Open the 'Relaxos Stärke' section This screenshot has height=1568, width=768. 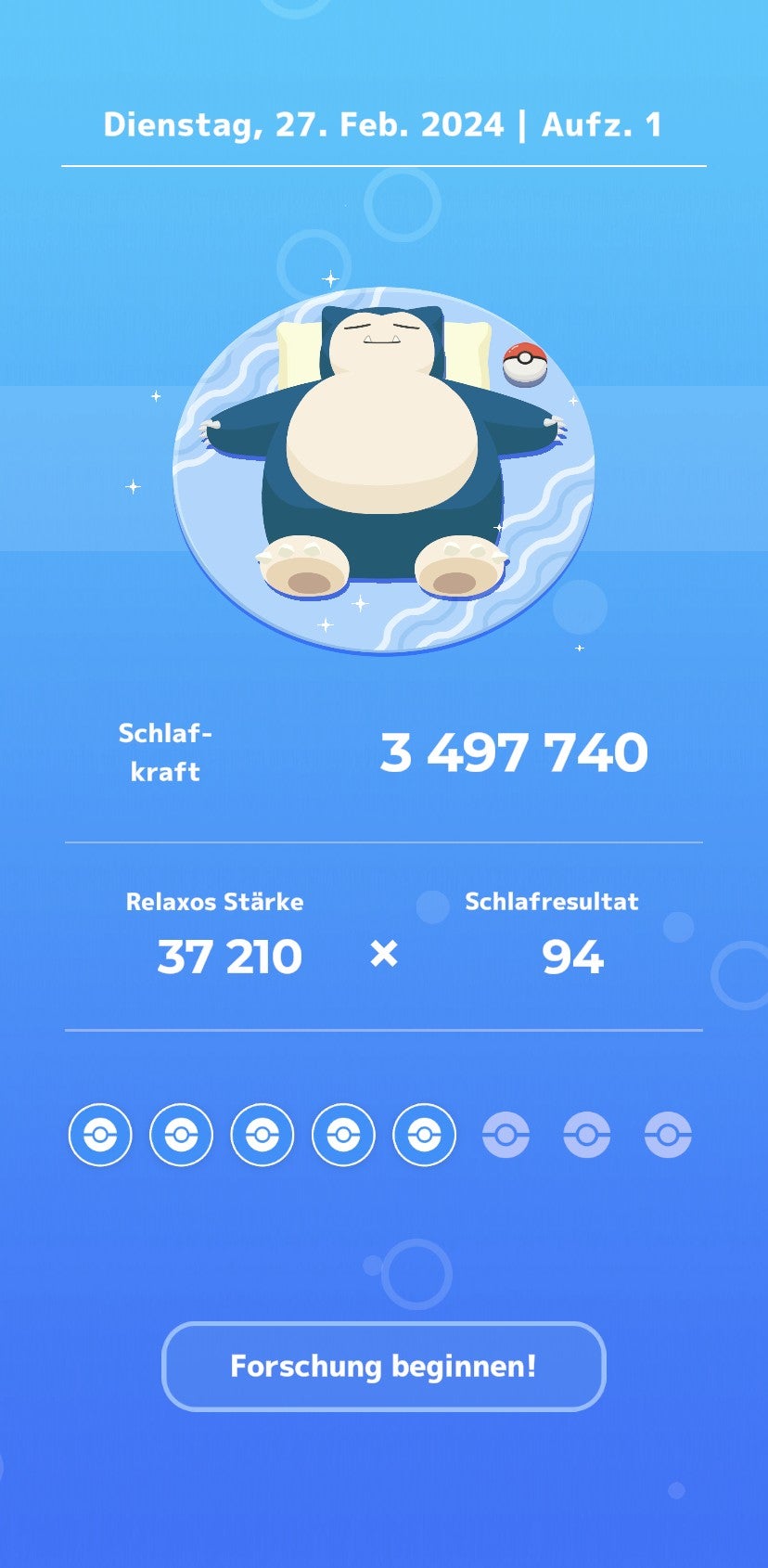click(x=215, y=901)
